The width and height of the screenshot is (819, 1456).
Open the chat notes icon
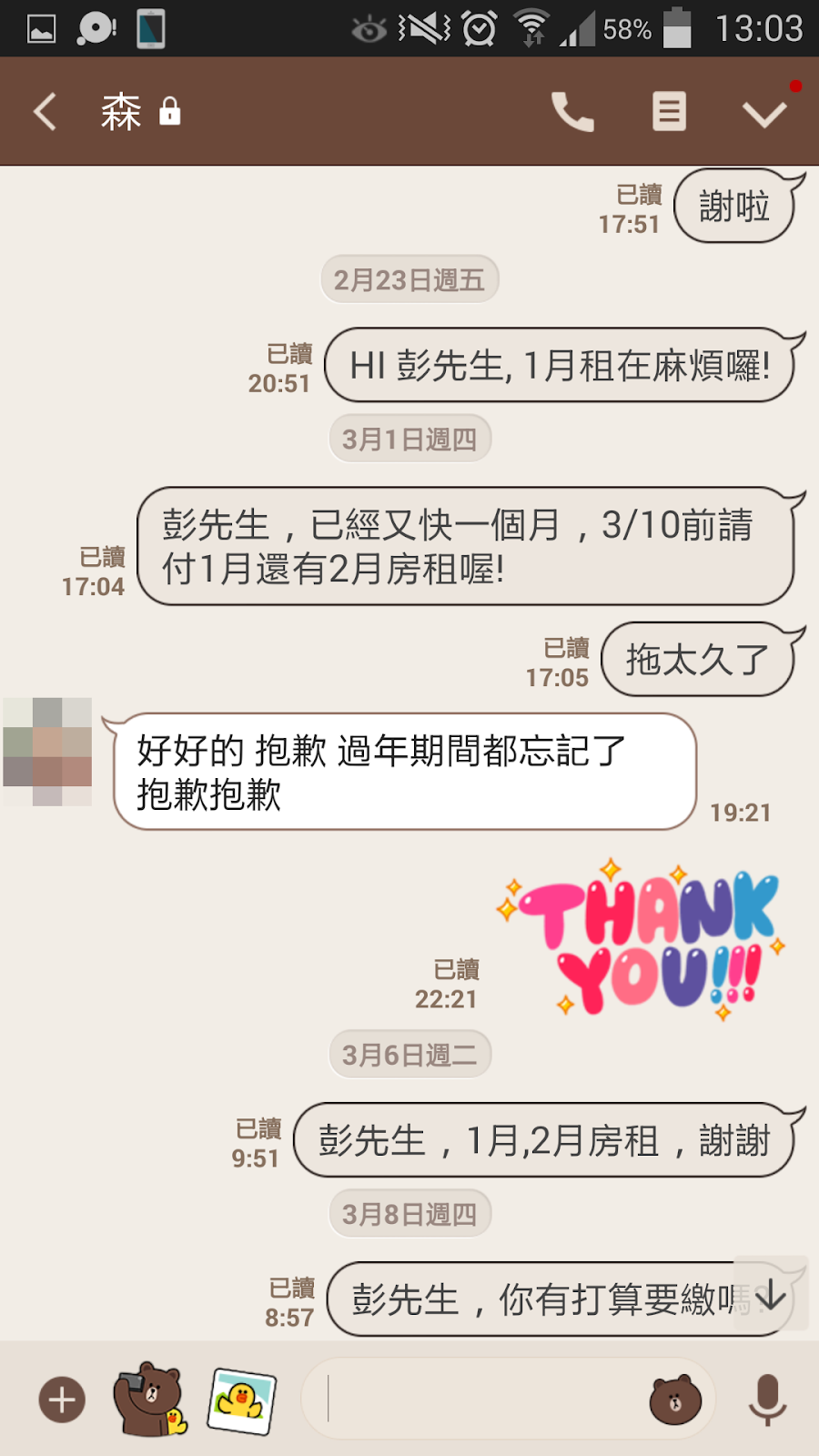coord(669,113)
